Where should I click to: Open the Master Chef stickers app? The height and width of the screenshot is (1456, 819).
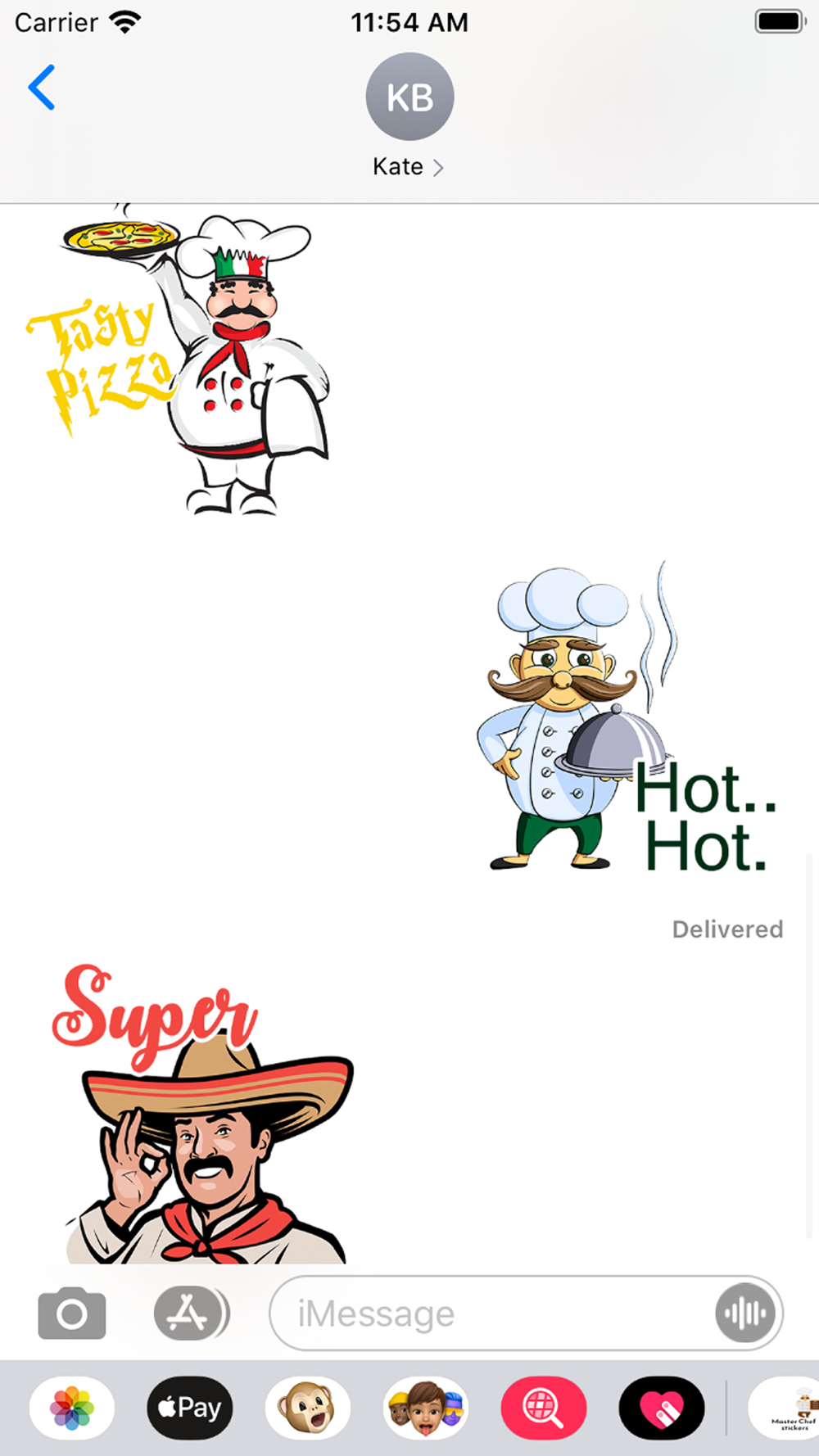[x=785, y=1408]
